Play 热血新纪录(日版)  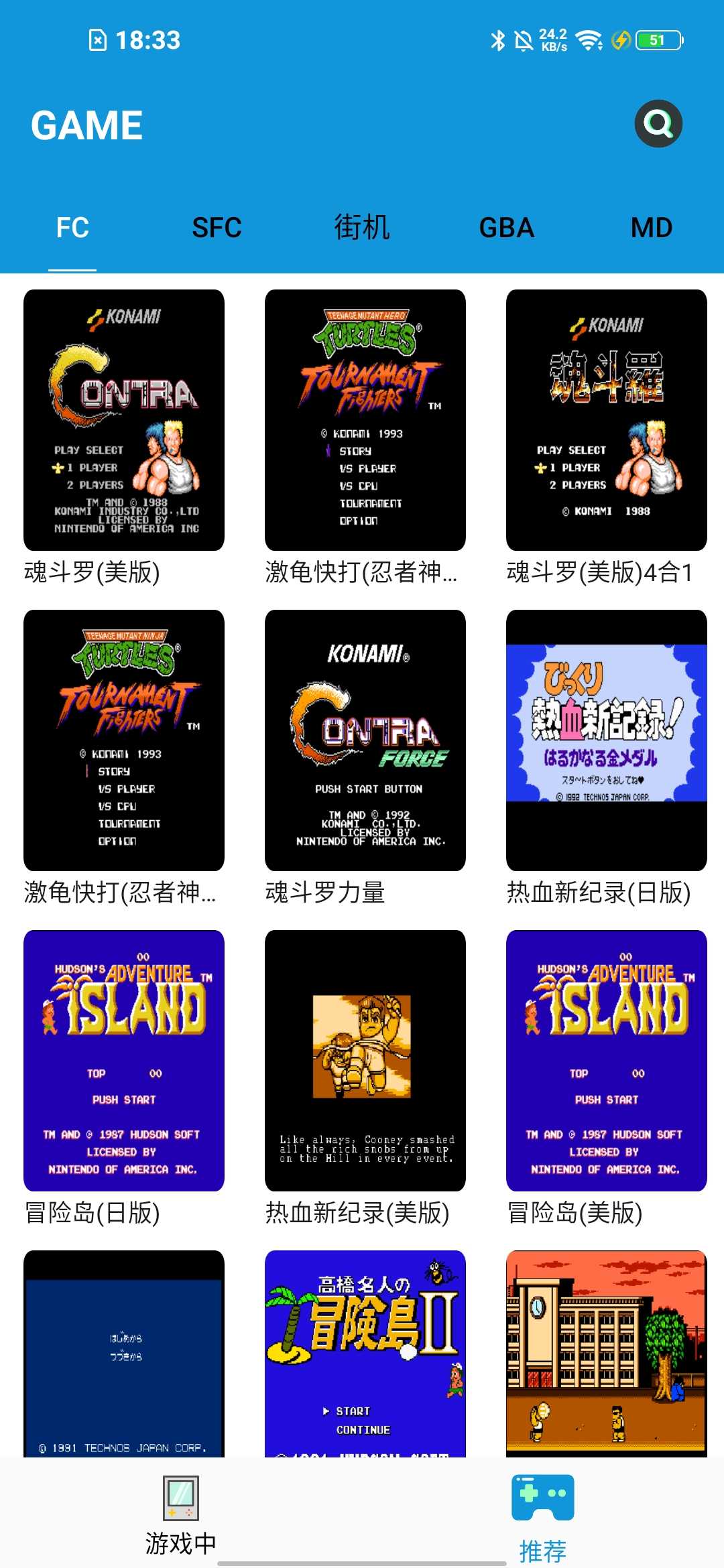[607, 740]
